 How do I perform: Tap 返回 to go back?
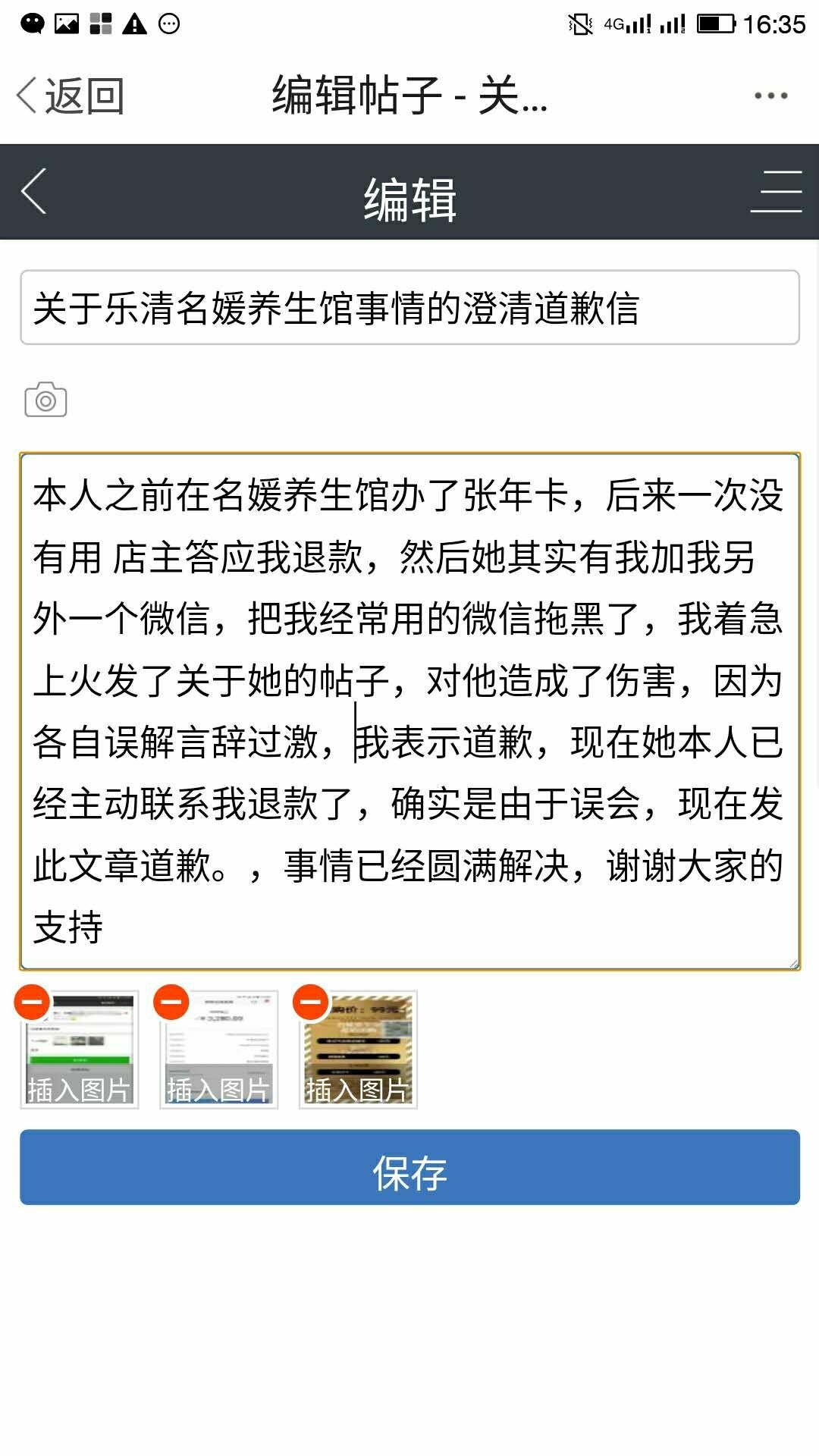tap(70, 96)
